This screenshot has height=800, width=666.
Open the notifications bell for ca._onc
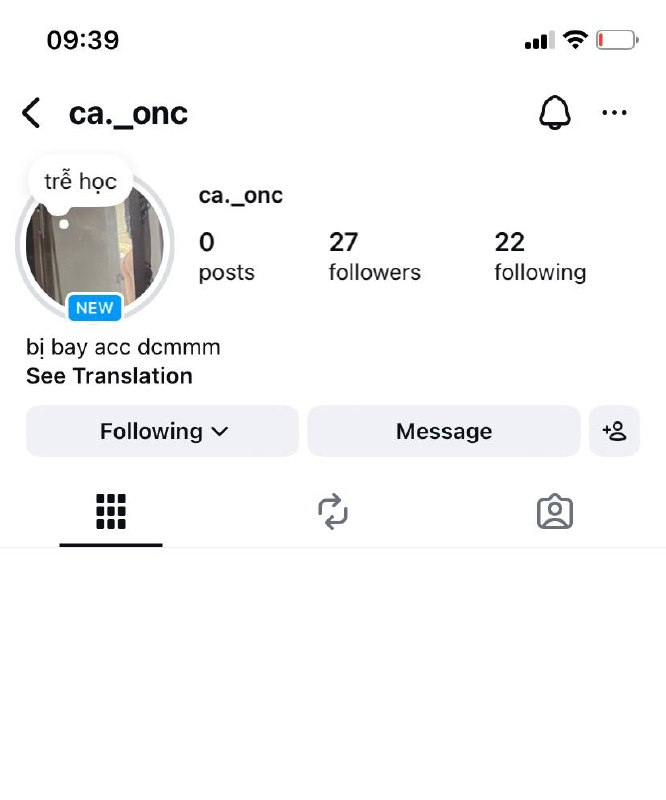(x=554, y=113)
